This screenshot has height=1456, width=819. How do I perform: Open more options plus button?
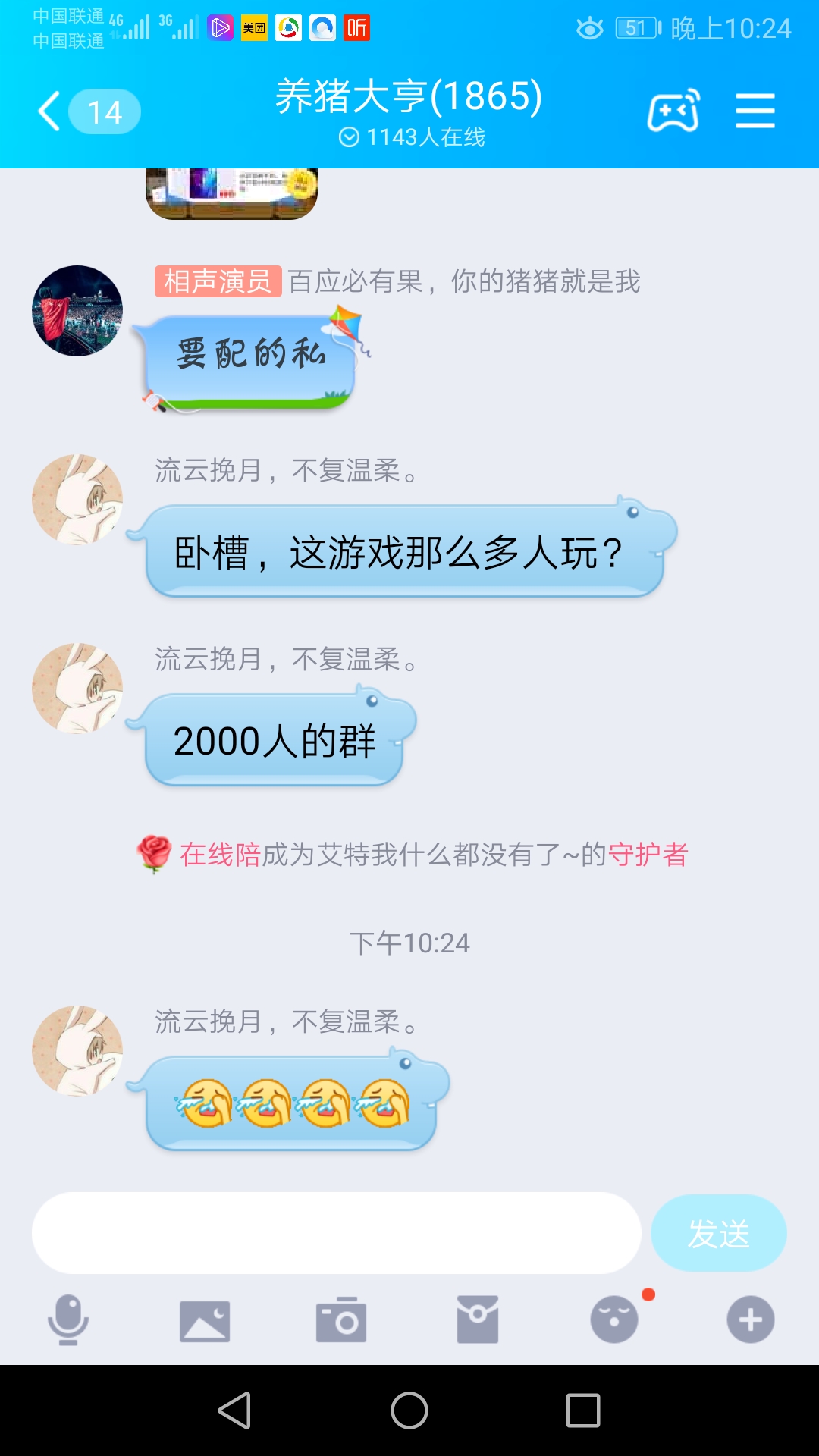tap(750, 1319)
